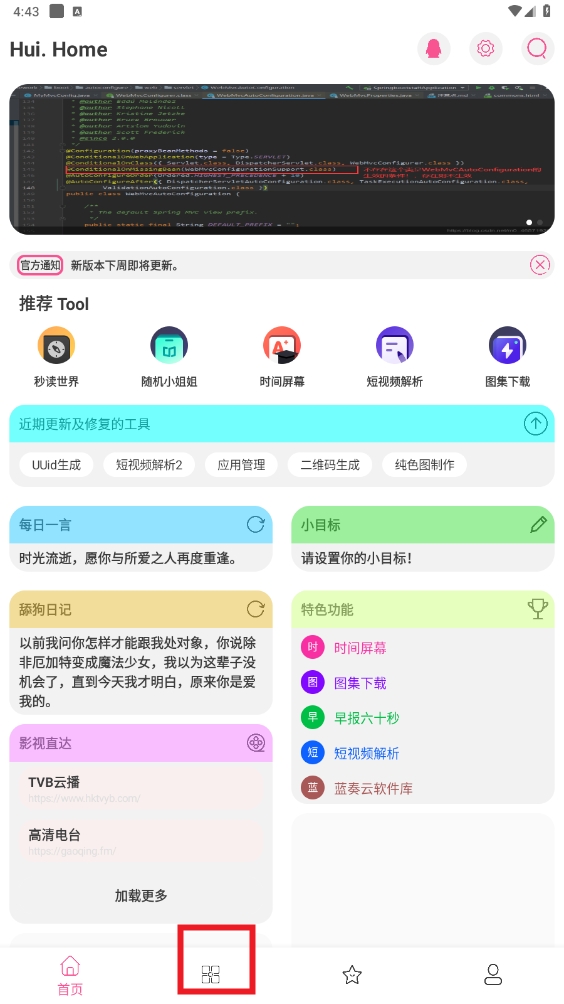Open the 二维码生成 chip

pyautogui.click(x=330, y=465)
